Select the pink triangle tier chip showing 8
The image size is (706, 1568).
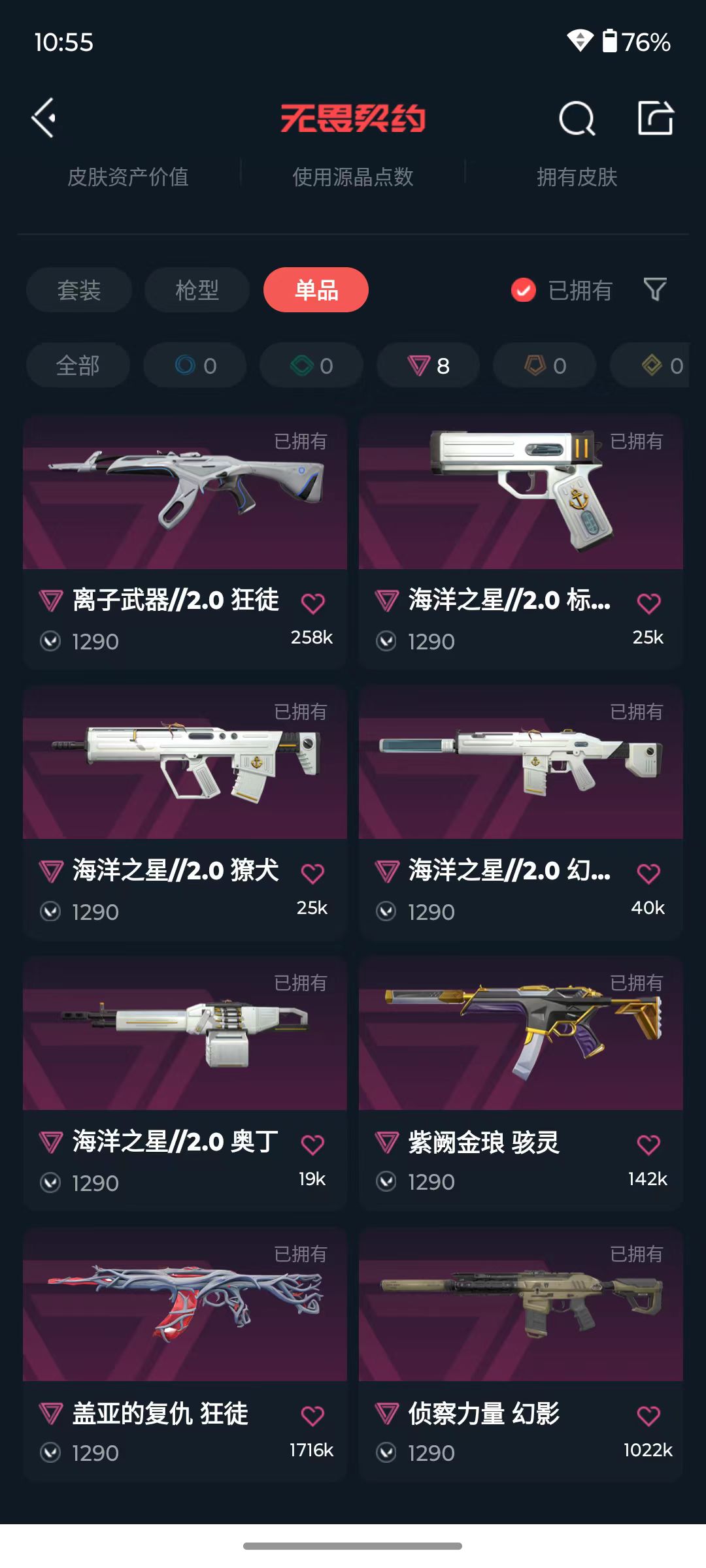(x=428, y=365)
